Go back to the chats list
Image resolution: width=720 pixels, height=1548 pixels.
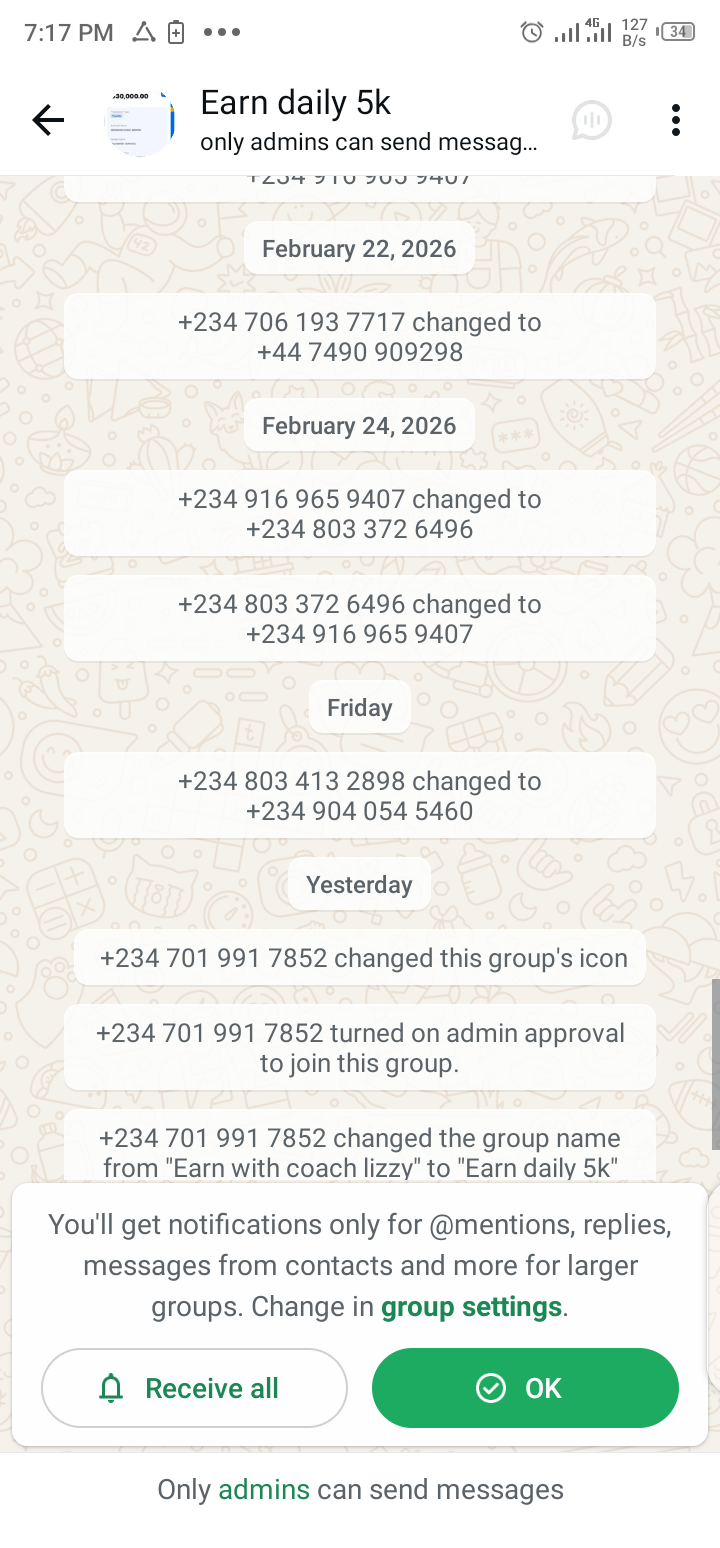(47, 121)
